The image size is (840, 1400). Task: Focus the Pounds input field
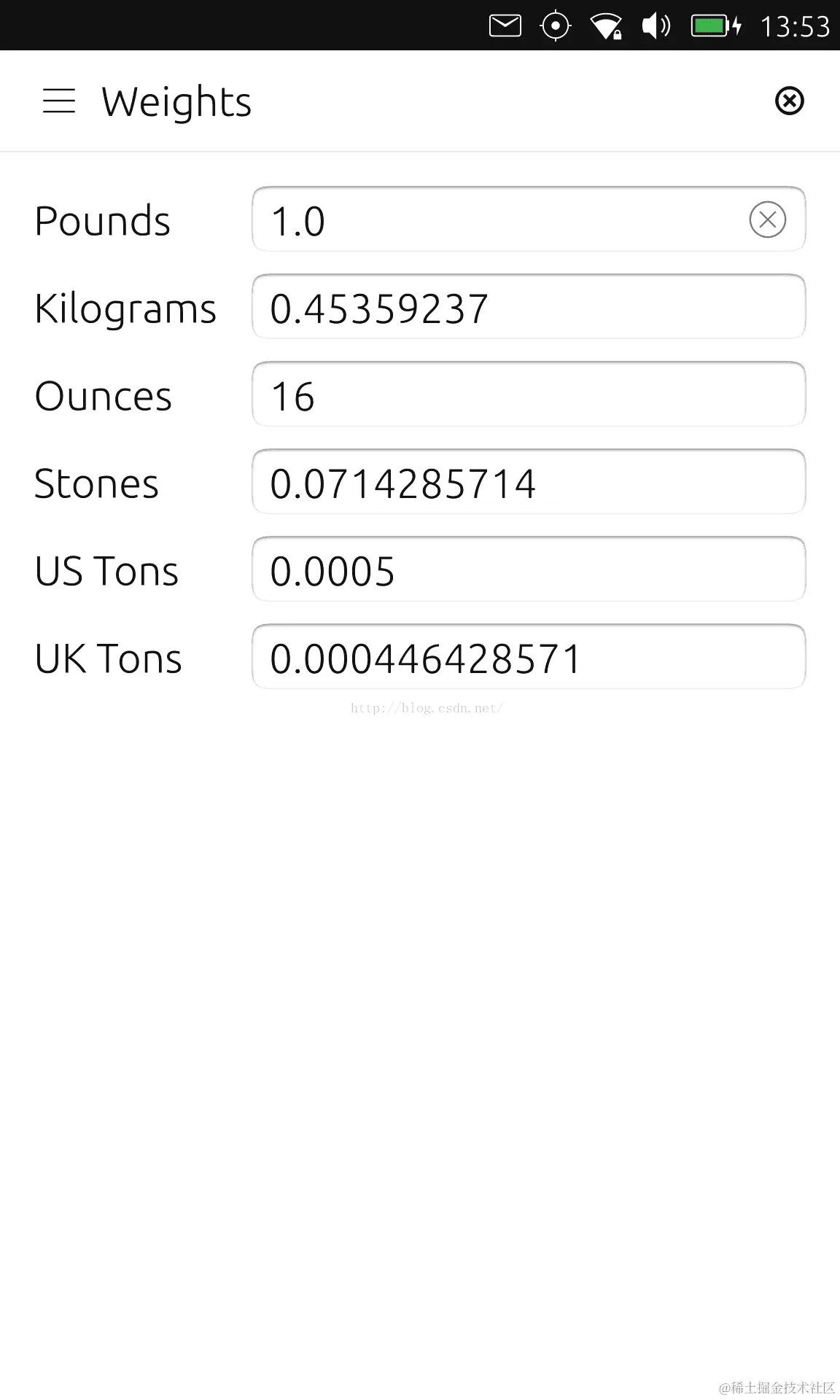point(496,219)
